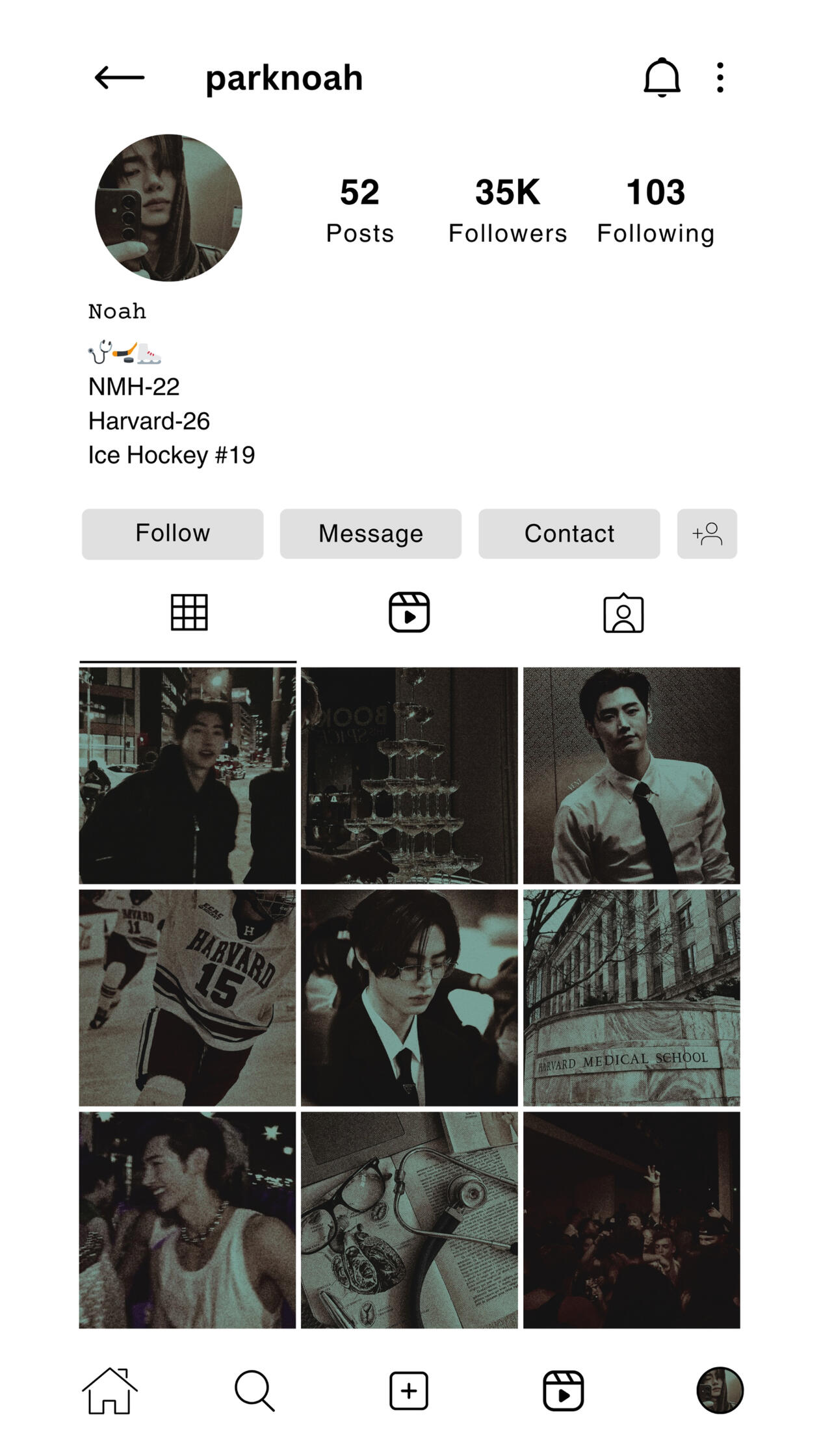The image size is (819, 1456).
Task: Switch to the profile's Reels tab
Action: tap(409, 612)
